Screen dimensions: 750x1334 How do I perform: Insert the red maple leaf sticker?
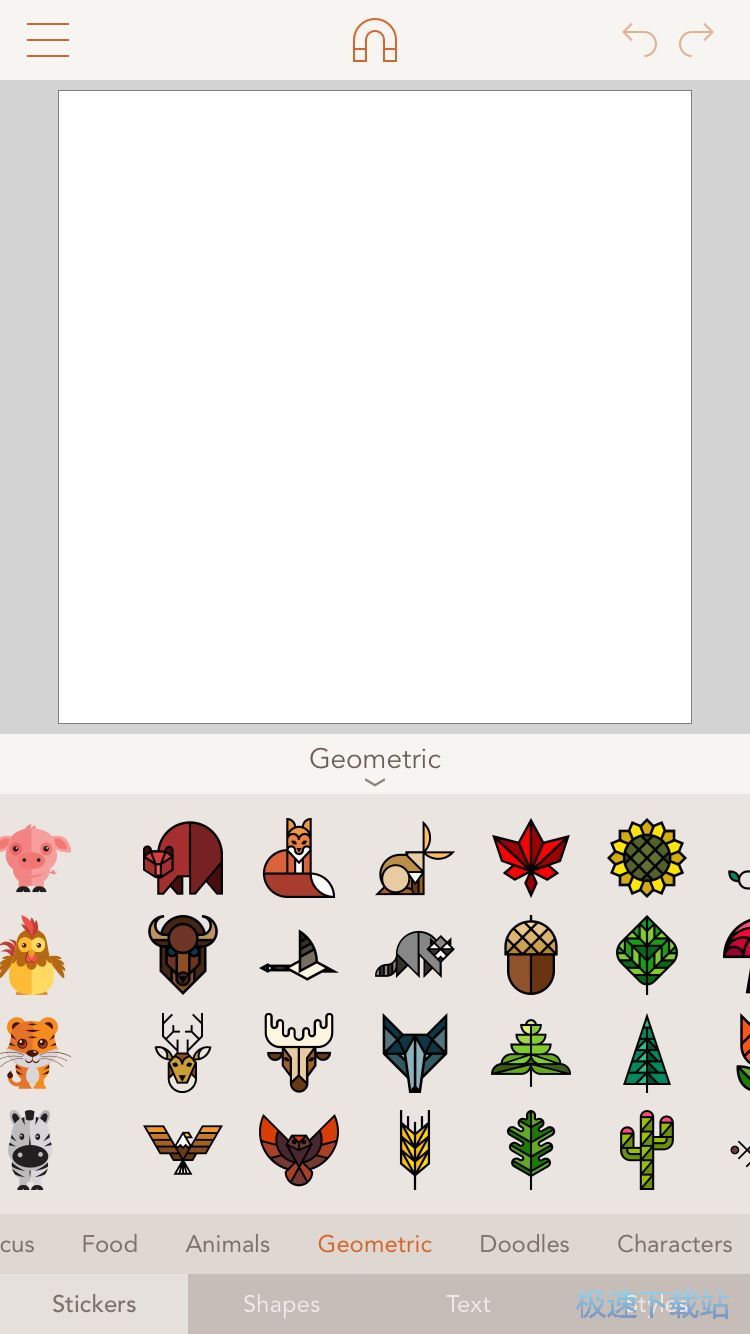(531, 858)
